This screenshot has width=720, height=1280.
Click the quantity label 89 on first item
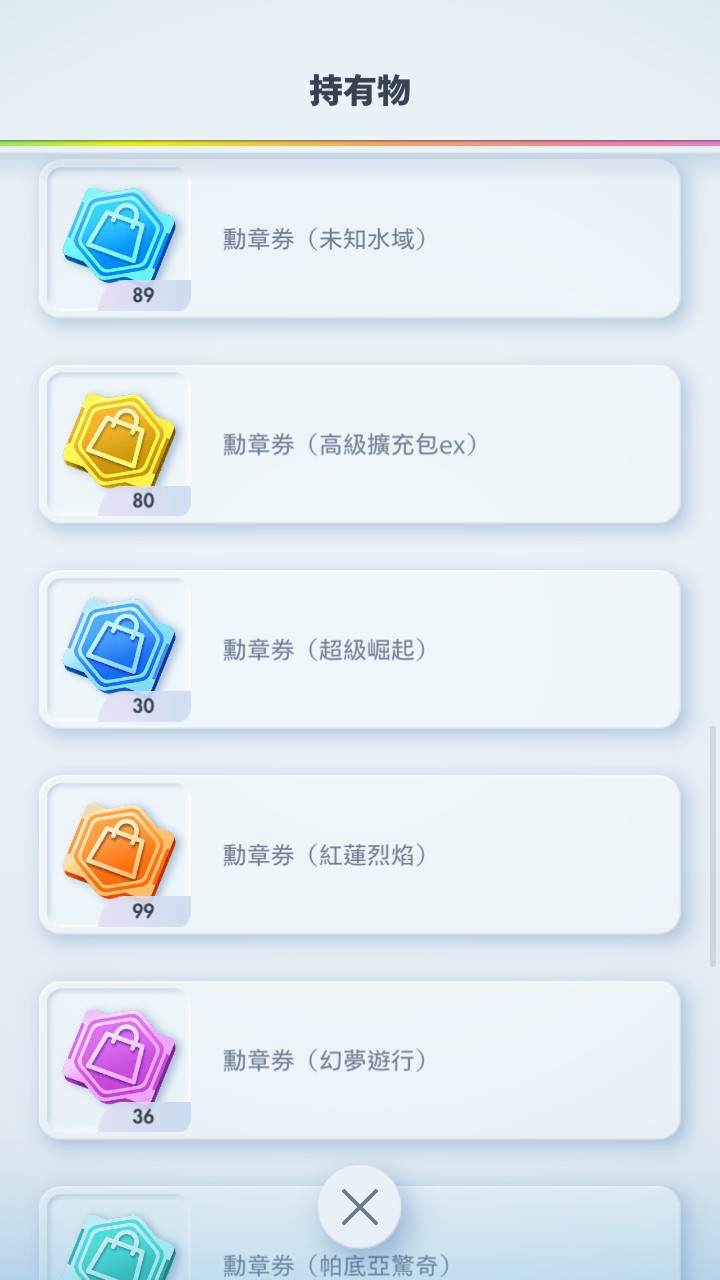pyautogui.click(x=143, y=295)
